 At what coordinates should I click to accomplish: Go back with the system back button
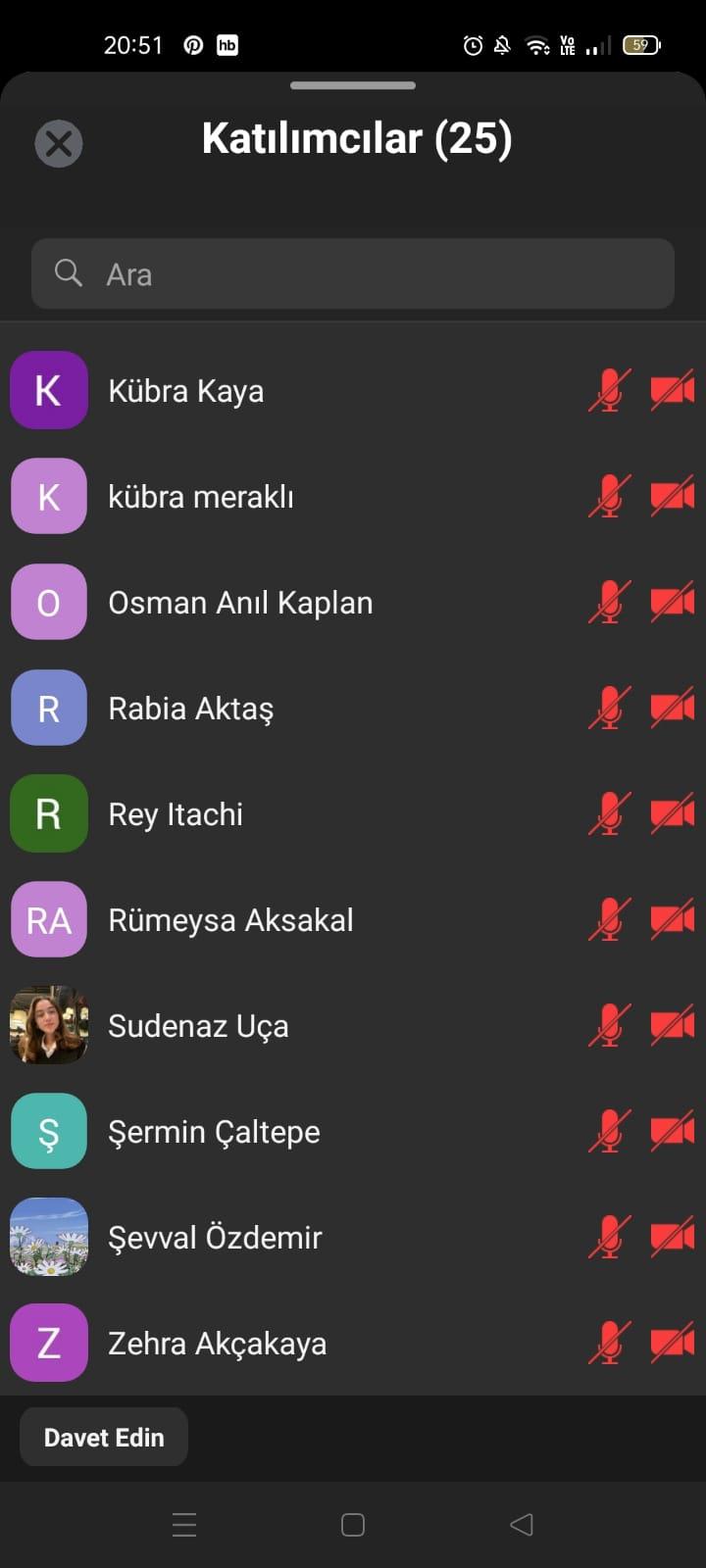(522, 1524)
